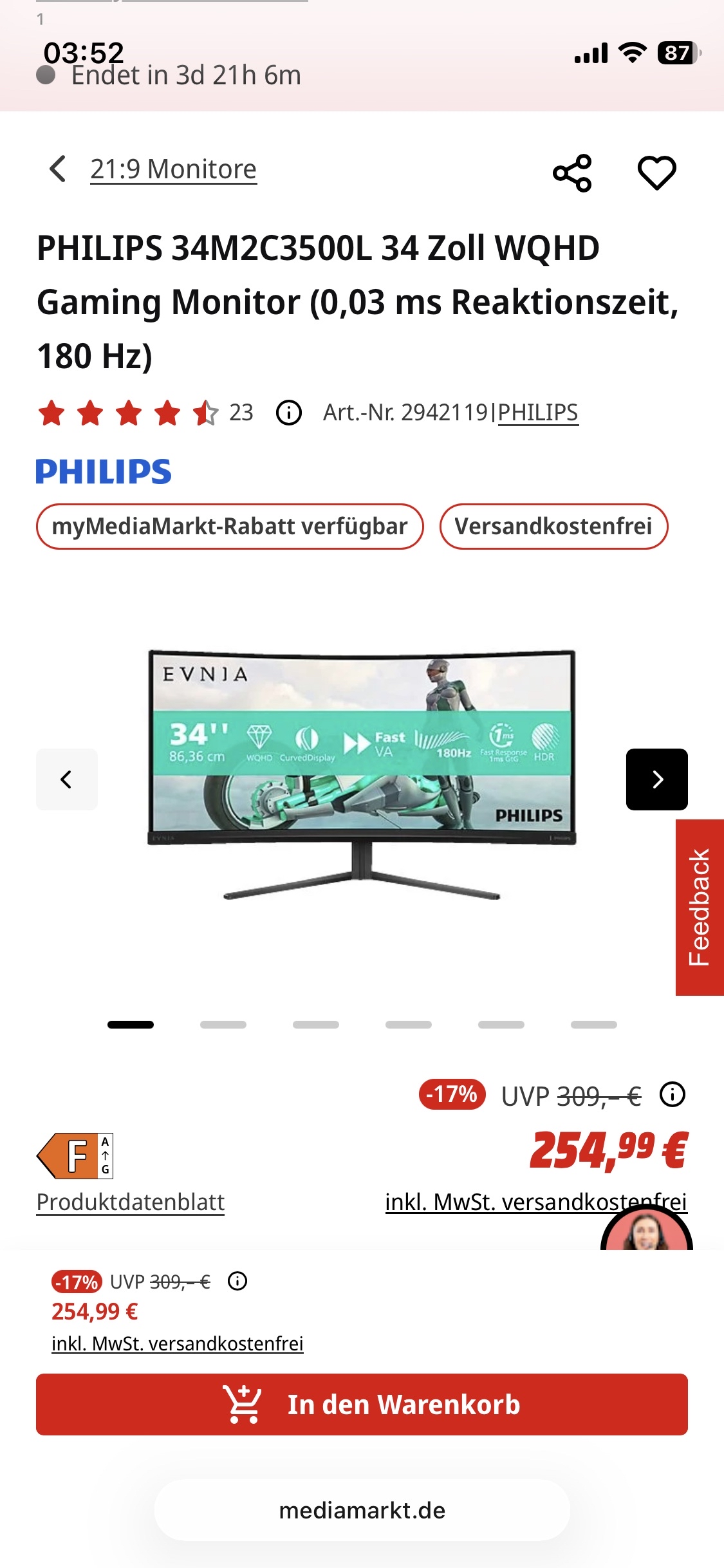Open the Produktdatenblatt link

131,1202
